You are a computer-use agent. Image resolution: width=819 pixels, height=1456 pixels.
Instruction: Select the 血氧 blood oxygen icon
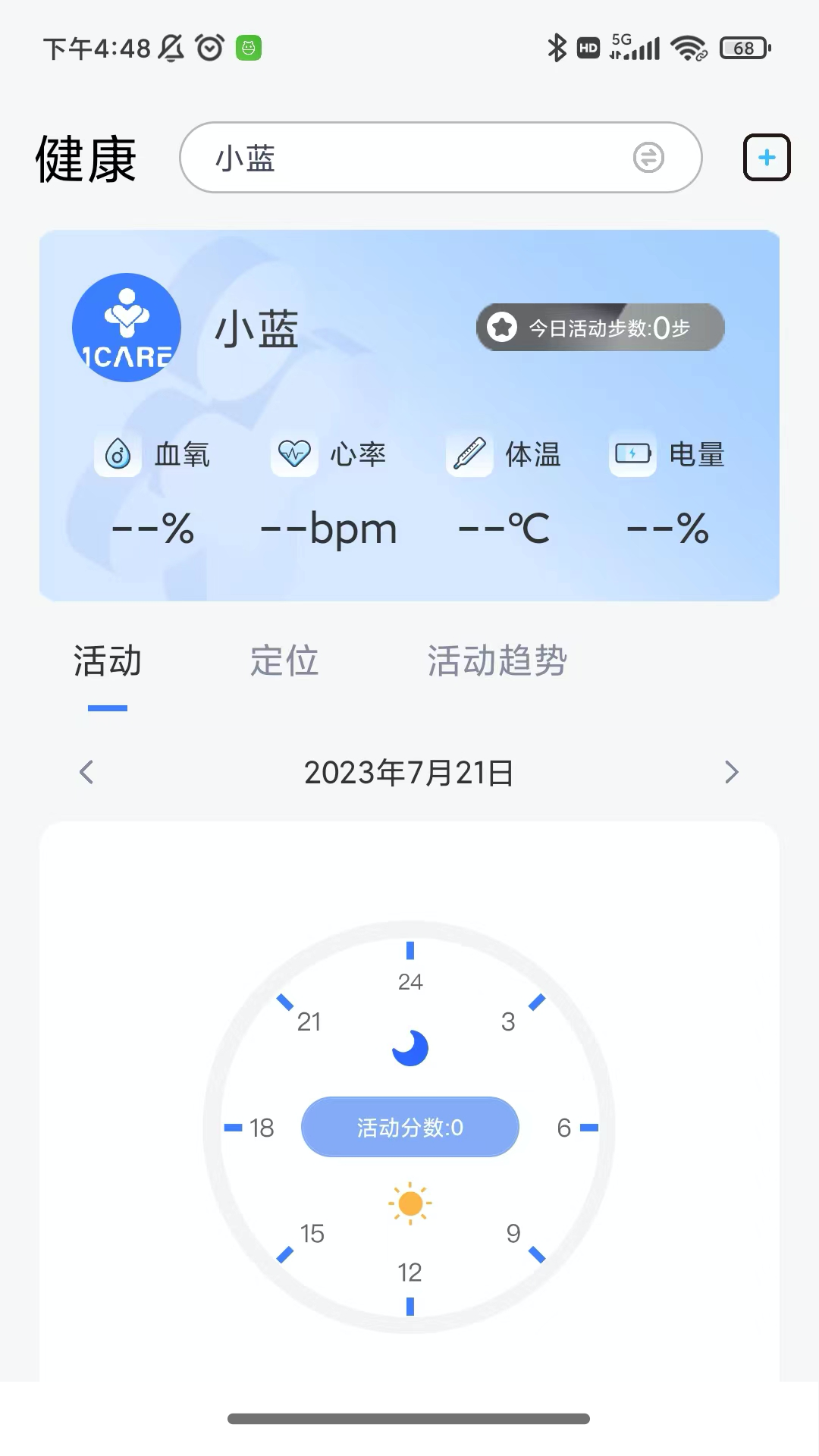[117, 454]
